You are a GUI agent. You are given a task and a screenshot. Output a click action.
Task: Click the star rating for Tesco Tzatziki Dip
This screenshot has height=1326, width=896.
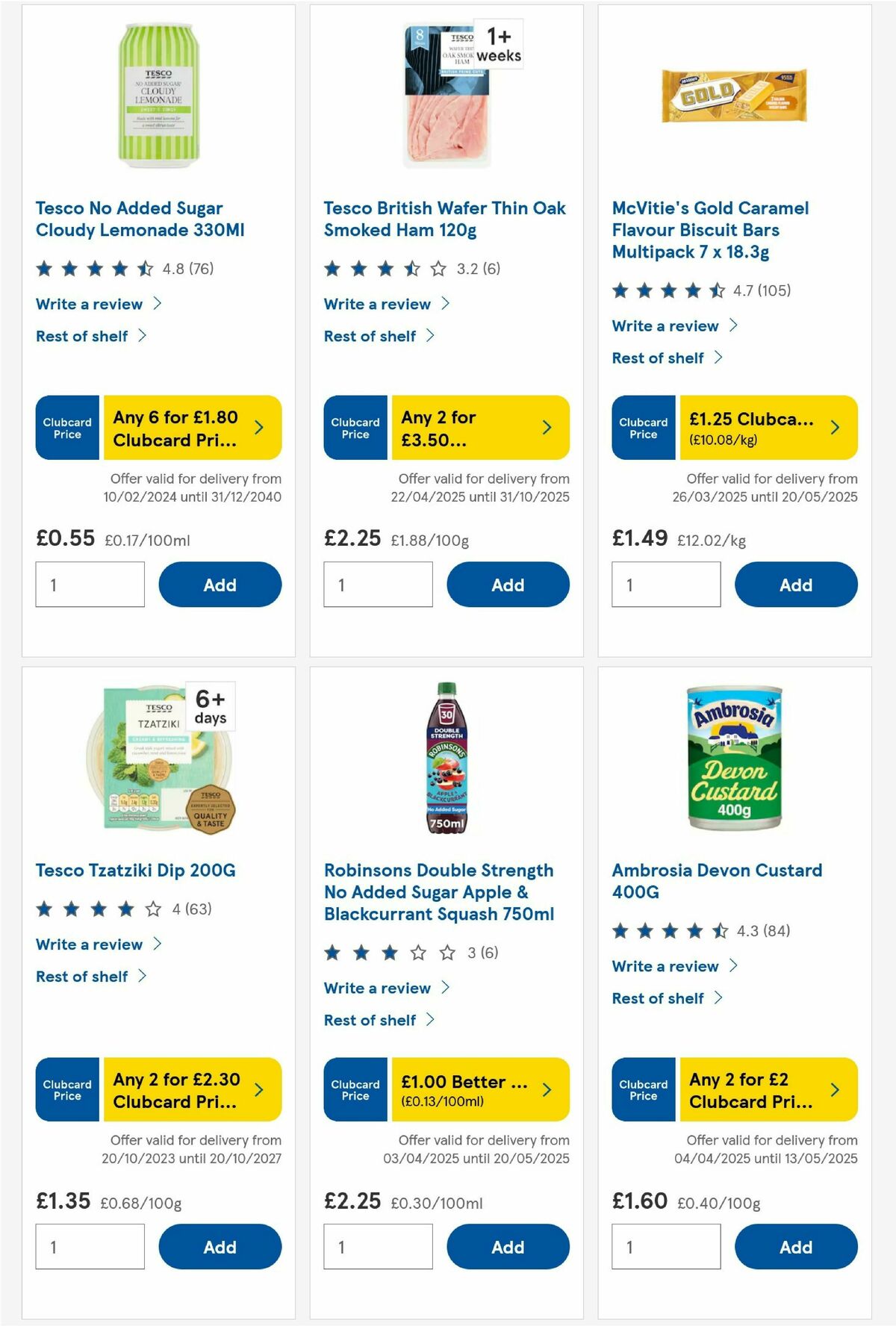tap(96, 909)
